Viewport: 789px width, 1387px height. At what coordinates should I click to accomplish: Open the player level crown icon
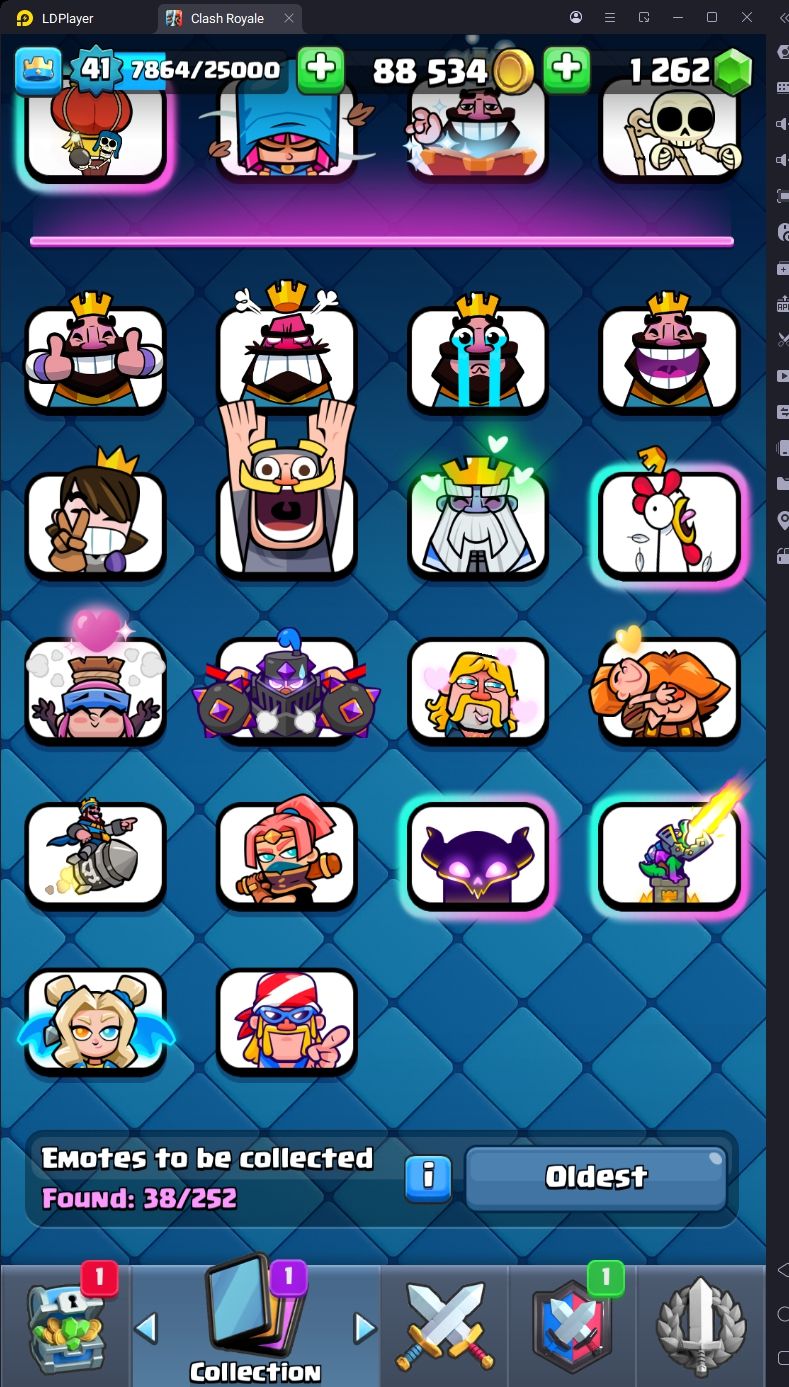[x=38, y=69]
